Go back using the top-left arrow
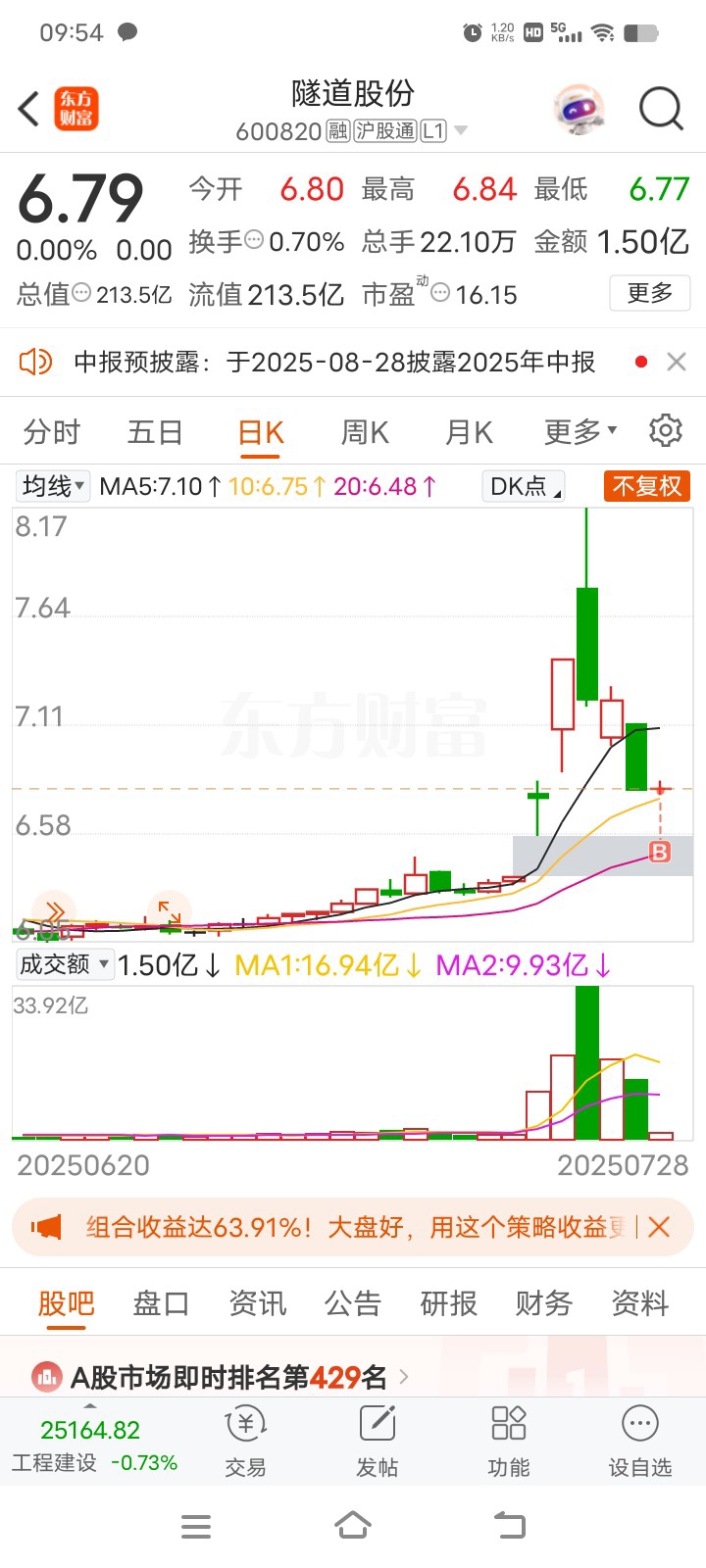This screenshot has height=1568, width=706. 28,109
